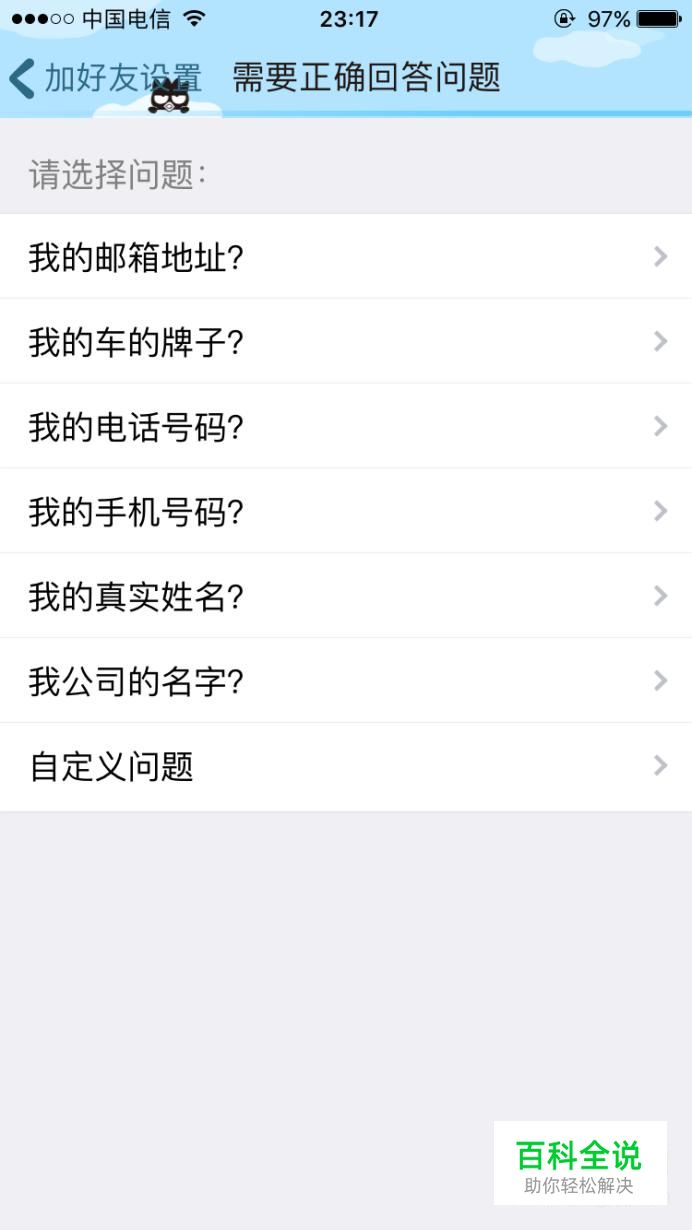The image size is (692, 1230).
Task: Choose 我的真实姓名? as the verification question
Action: pyautogui.click(x=346, y=597)
